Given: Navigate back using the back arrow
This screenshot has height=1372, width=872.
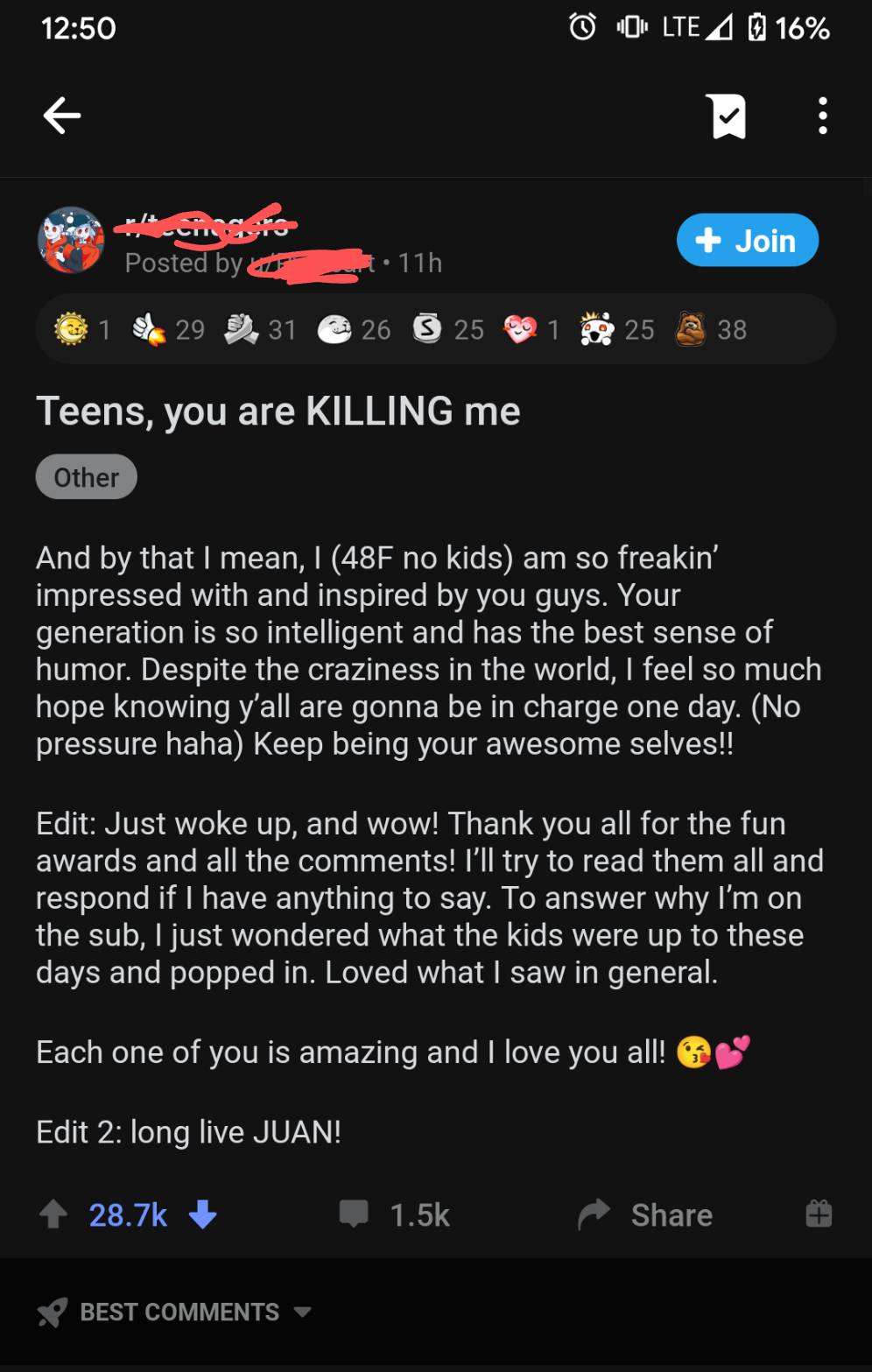Looking at the screenshot, I should point(61,115).
